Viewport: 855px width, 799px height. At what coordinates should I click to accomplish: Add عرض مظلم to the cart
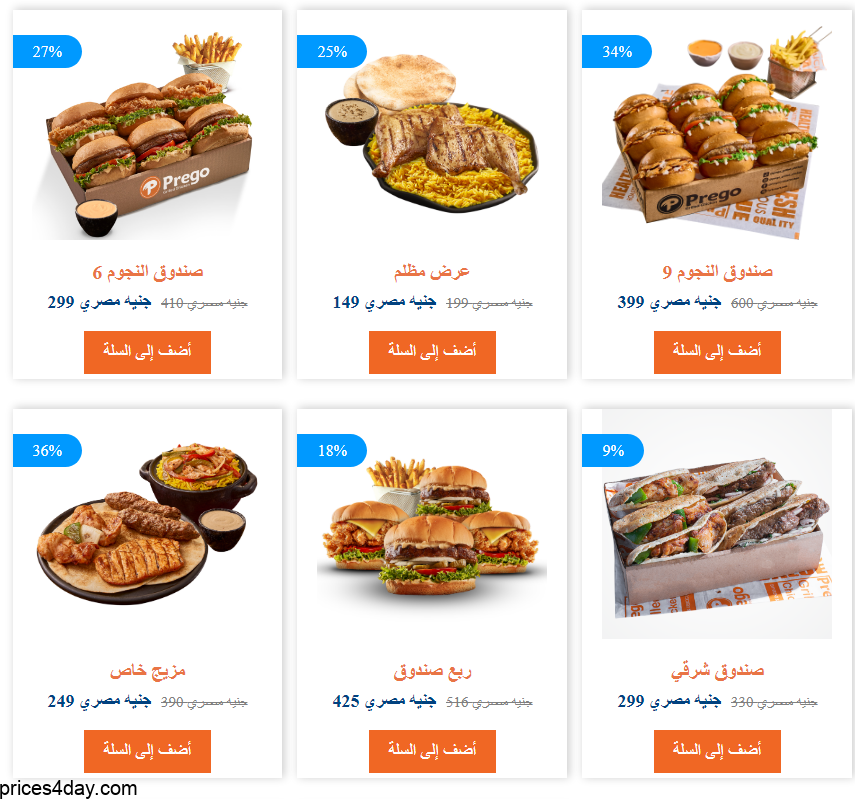click(432, 352)
